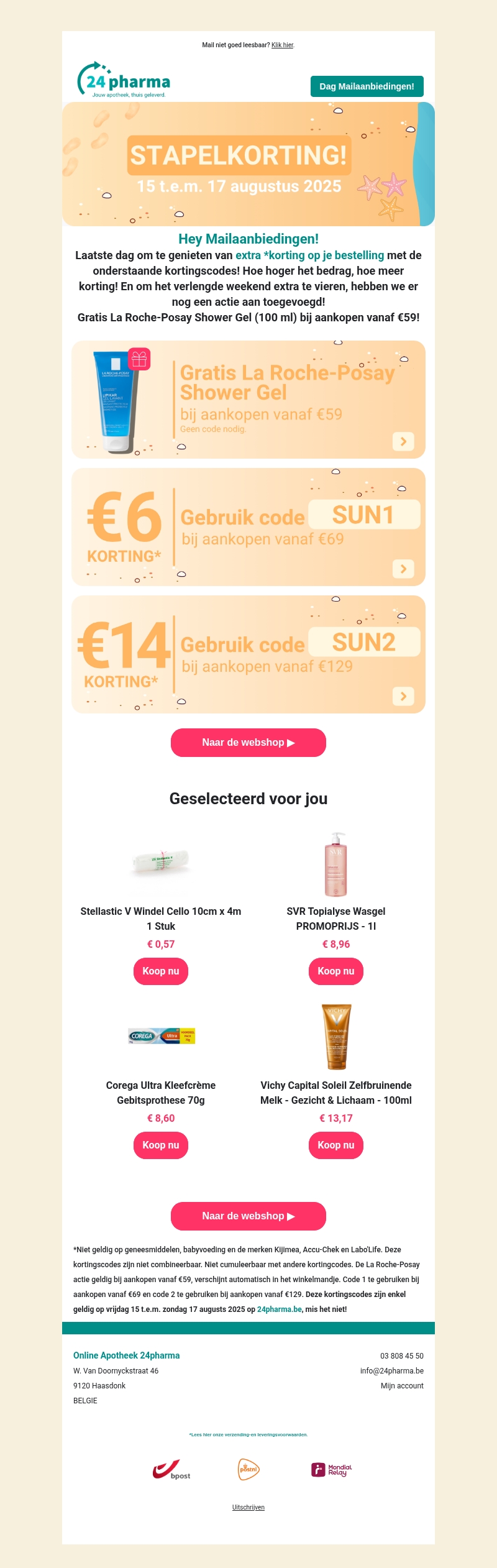The image size is (497, 1568).
Task: Open the €6 korting SUN1 offer
Action: [248, 527]
